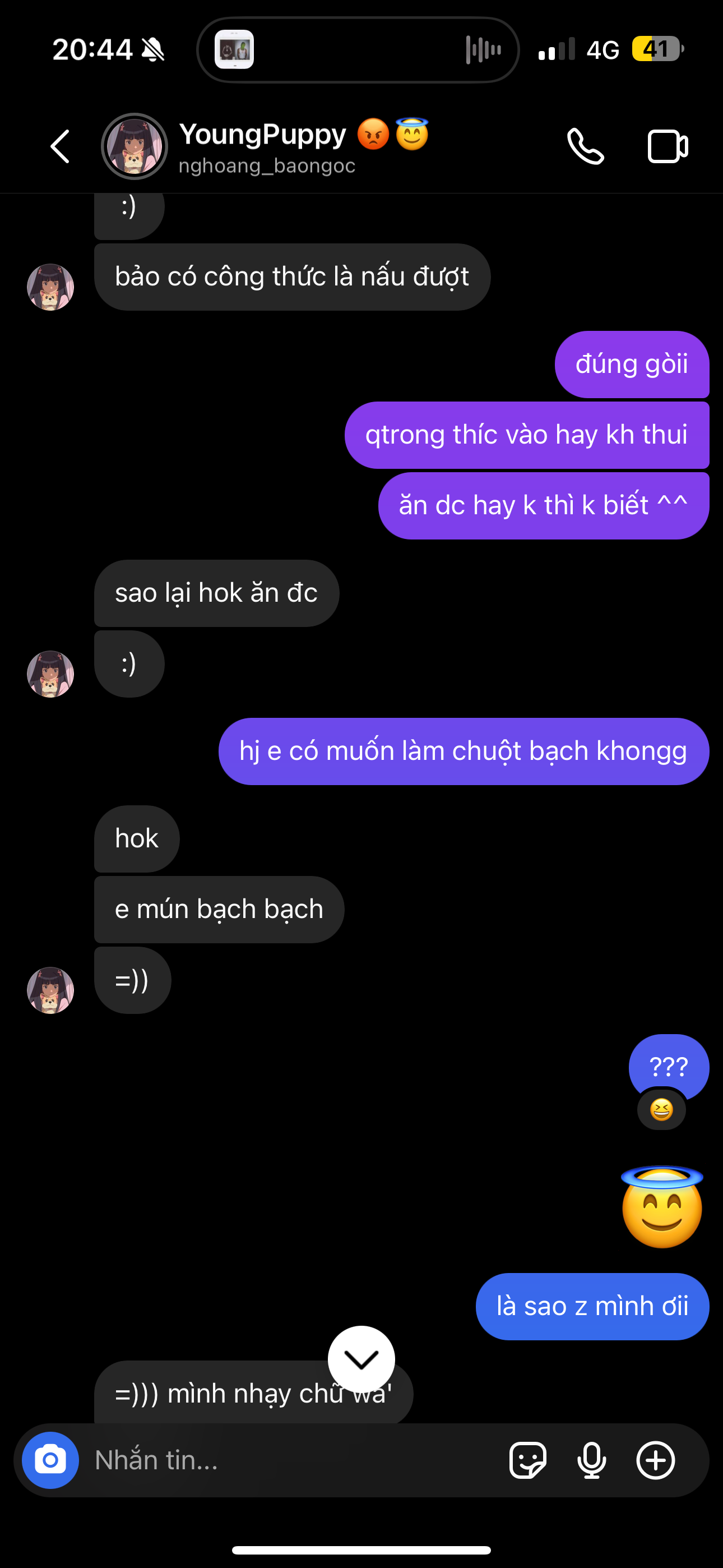Open more attachment options with the plus icon
The width and height of the screenshot is (723, 1568).
655,1460
